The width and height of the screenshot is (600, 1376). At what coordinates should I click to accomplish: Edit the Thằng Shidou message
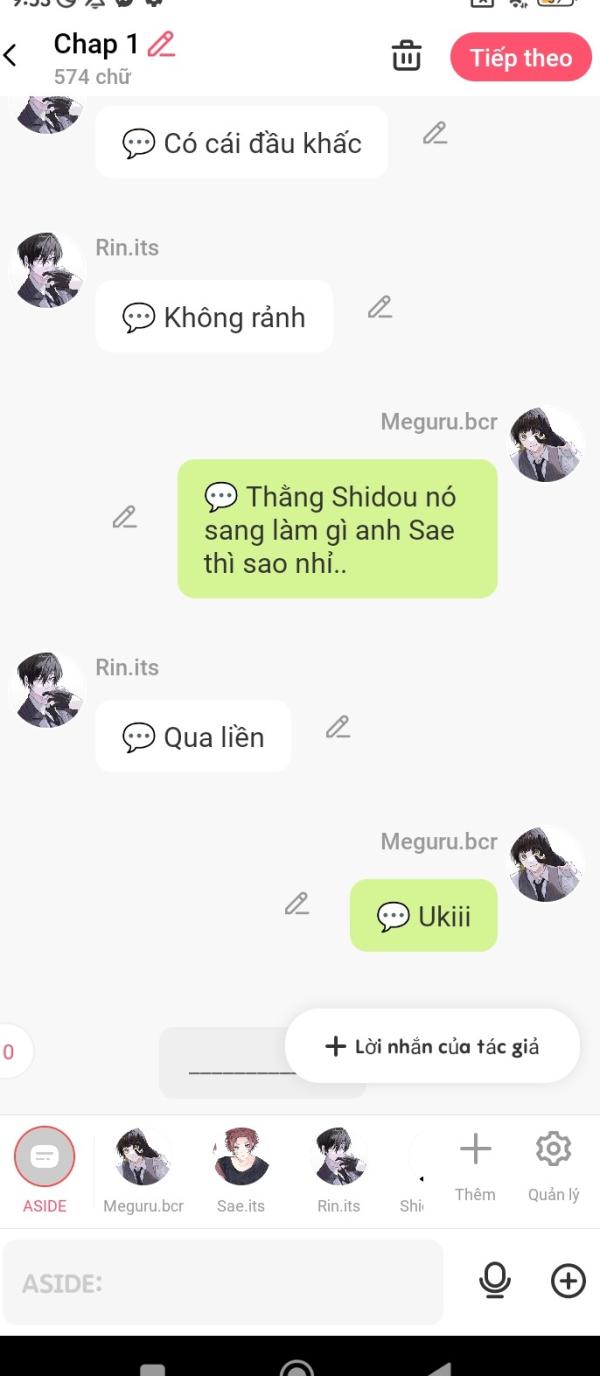pos(124,517)
